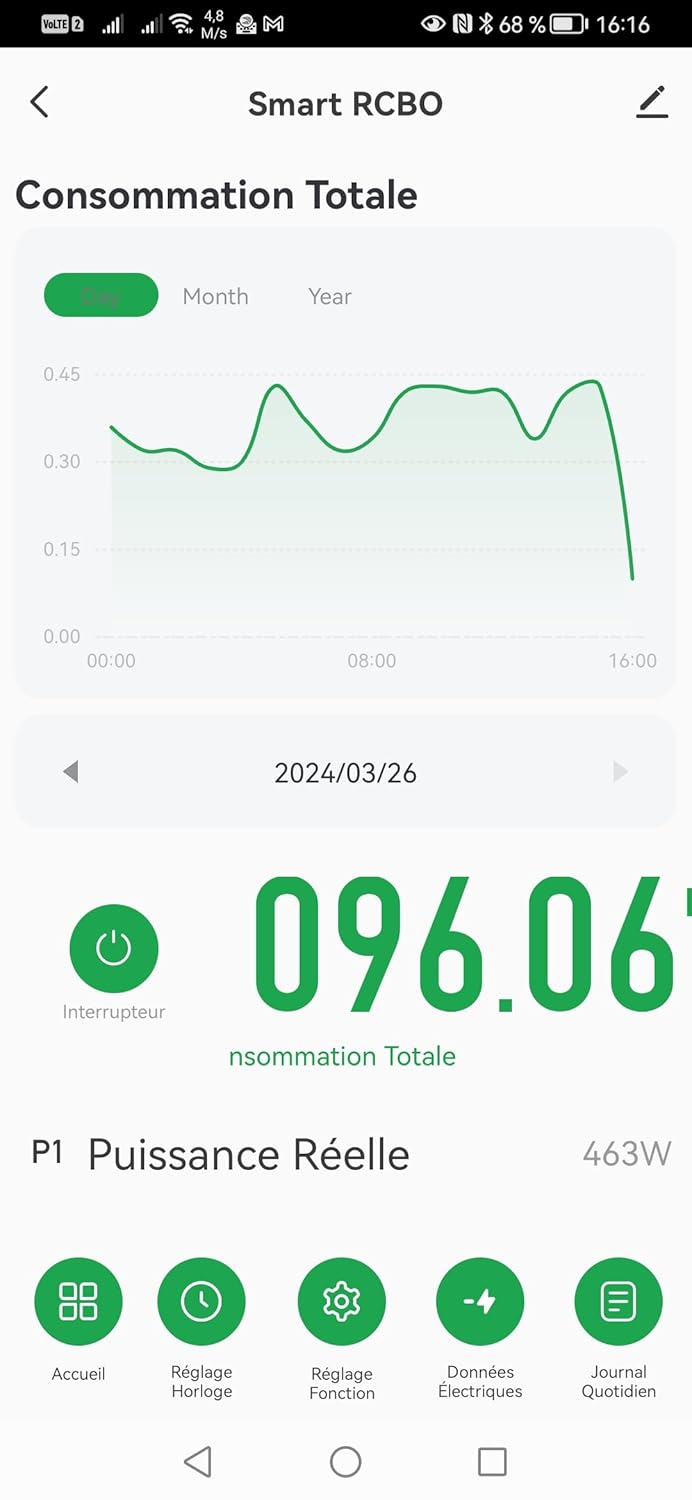Go to the next date
Viewport: 692px width, 1500px height.
pos(620,772)
